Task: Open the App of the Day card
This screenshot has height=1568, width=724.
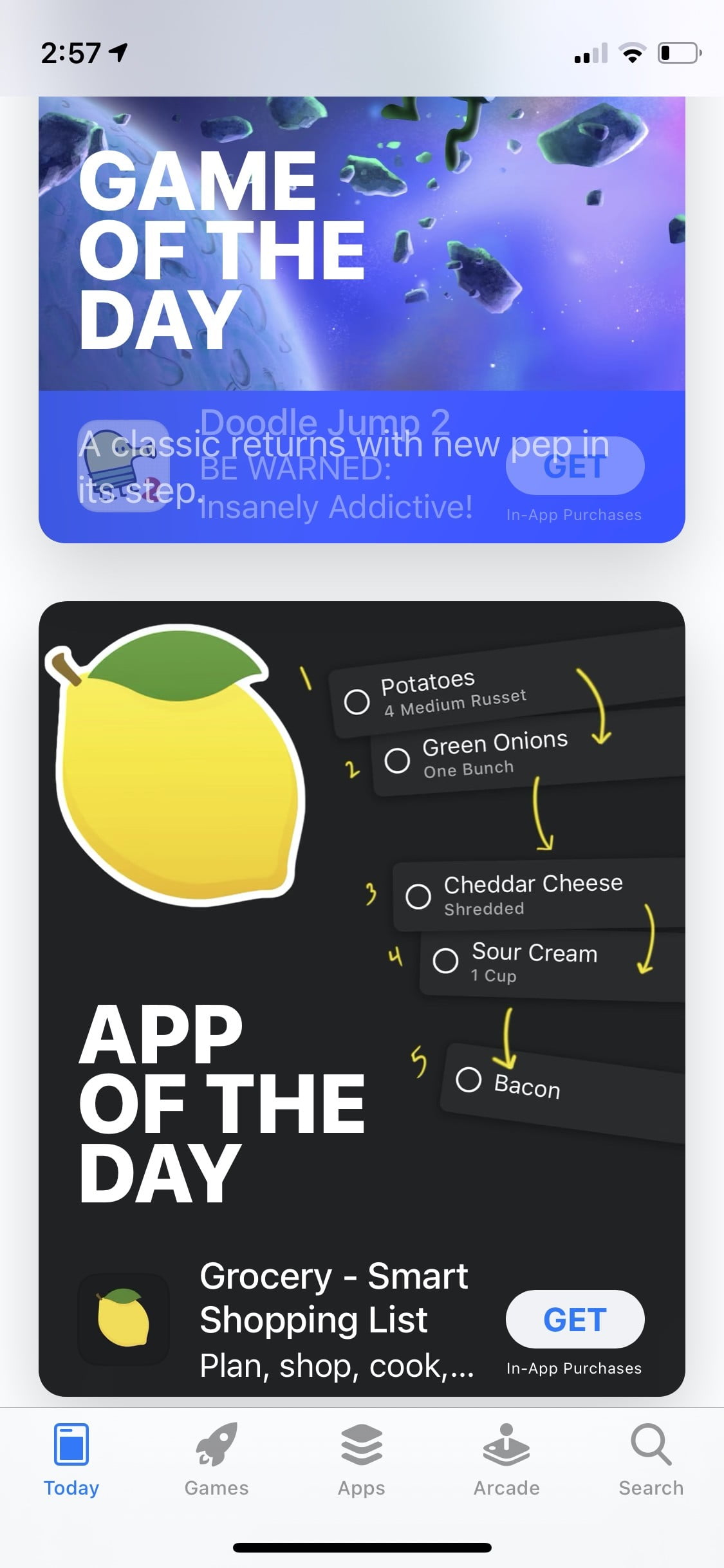Action: (362, 966)
